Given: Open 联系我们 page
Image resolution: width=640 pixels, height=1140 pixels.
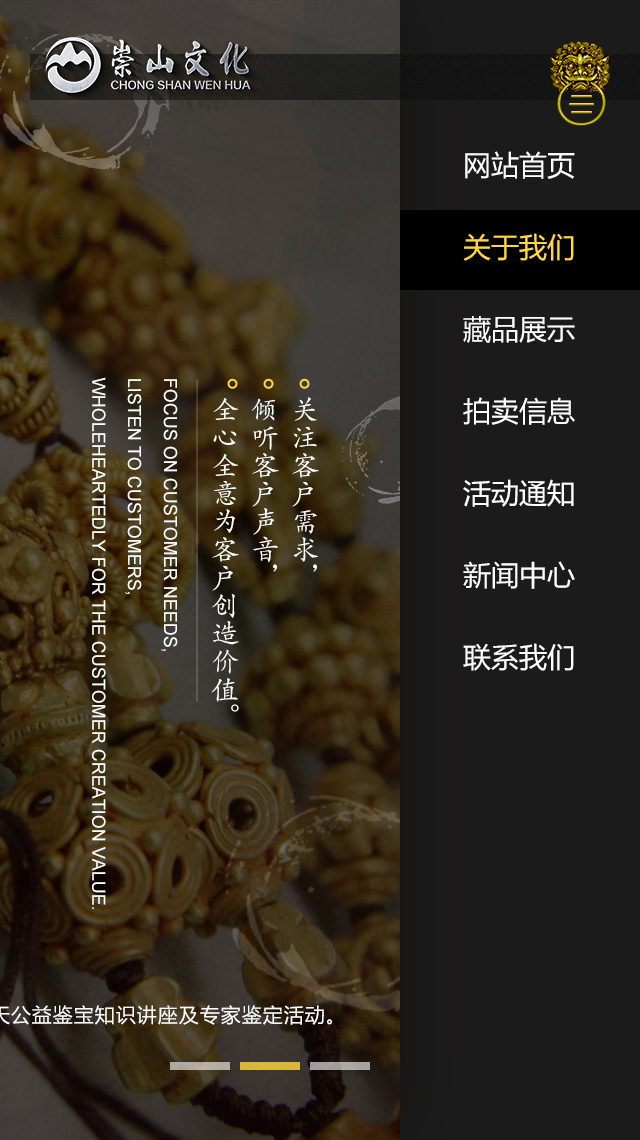Looking at the screenshot, I should [519, 658].
